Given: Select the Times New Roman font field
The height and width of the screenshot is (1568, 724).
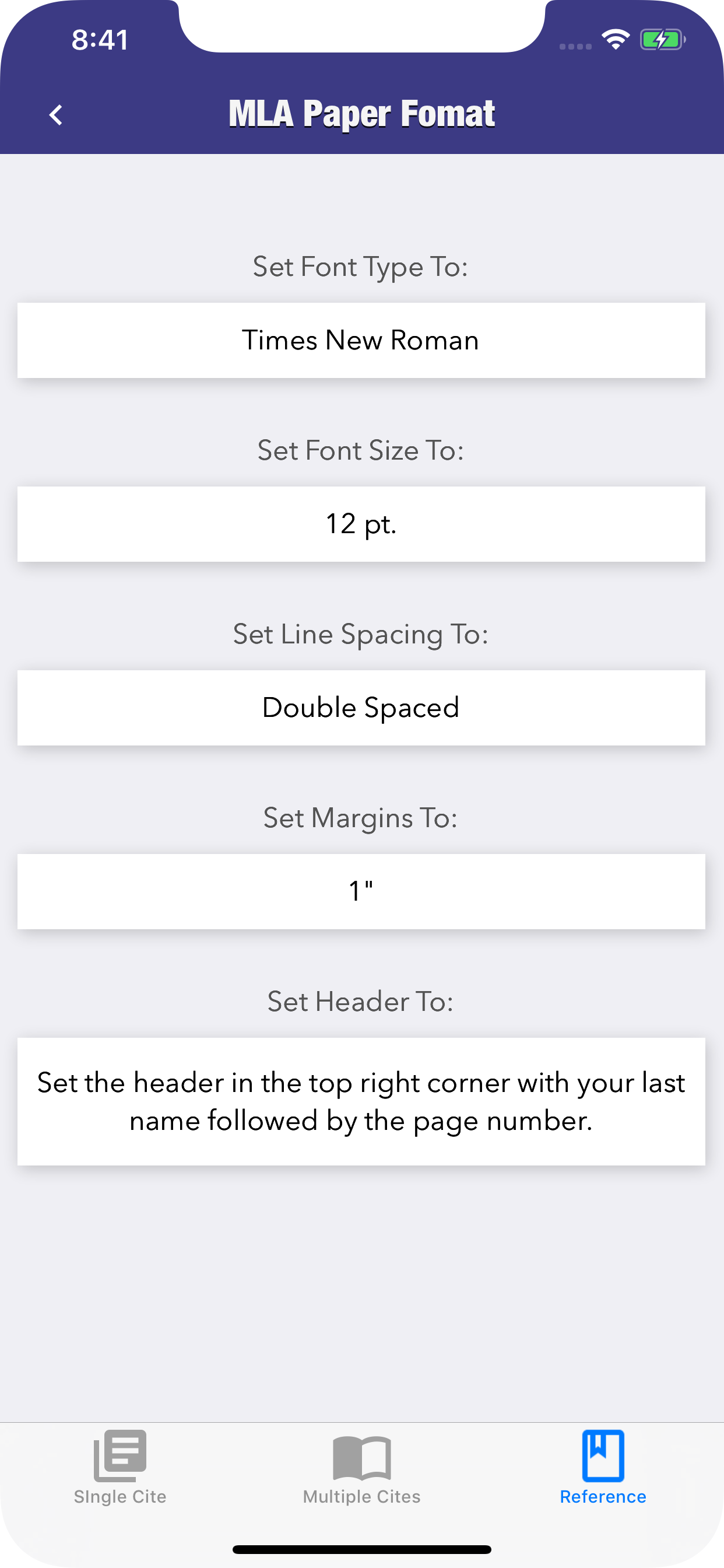Looking at the screenshot, I should click(361, 340).
